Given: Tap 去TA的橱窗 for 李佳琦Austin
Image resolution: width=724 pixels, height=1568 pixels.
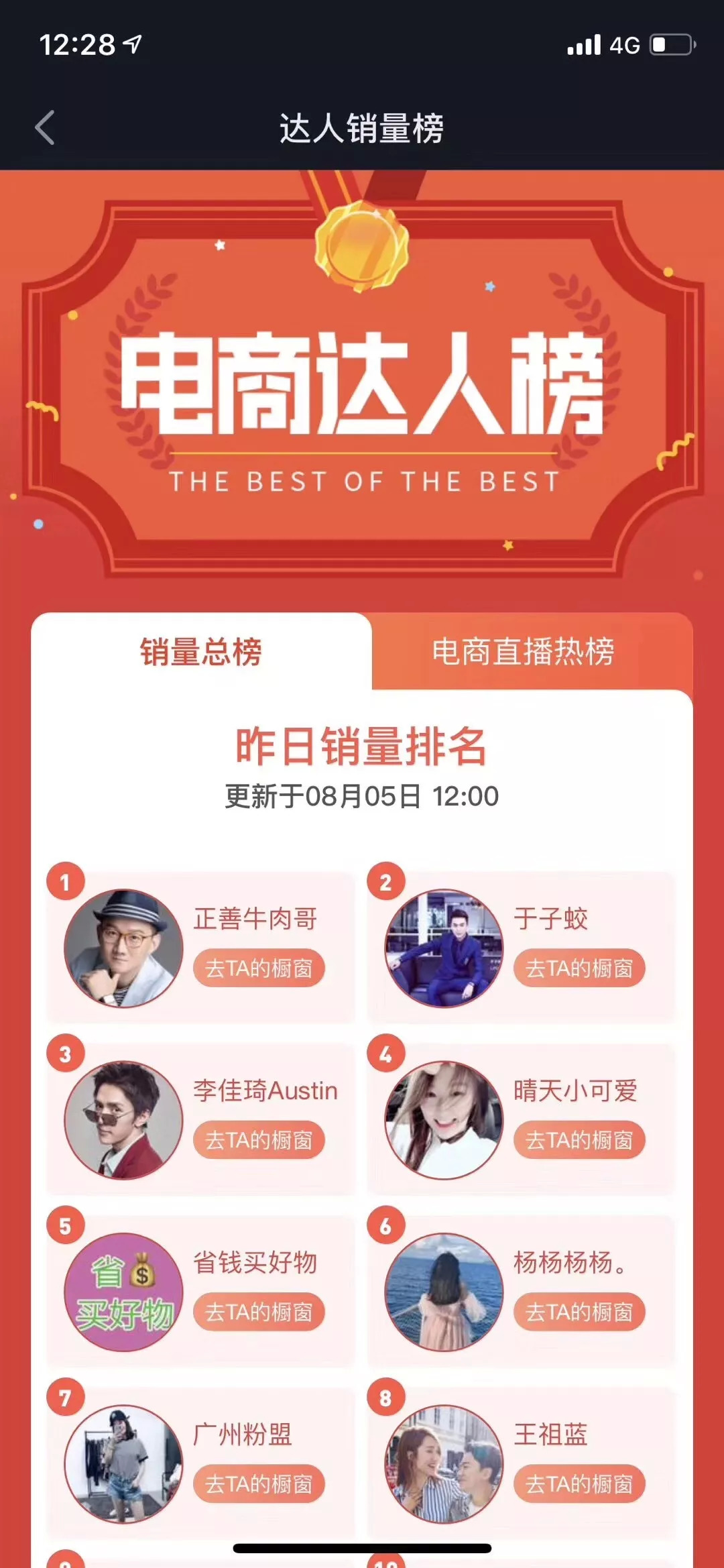Looking at the screenshot, I should (259, 1139).
